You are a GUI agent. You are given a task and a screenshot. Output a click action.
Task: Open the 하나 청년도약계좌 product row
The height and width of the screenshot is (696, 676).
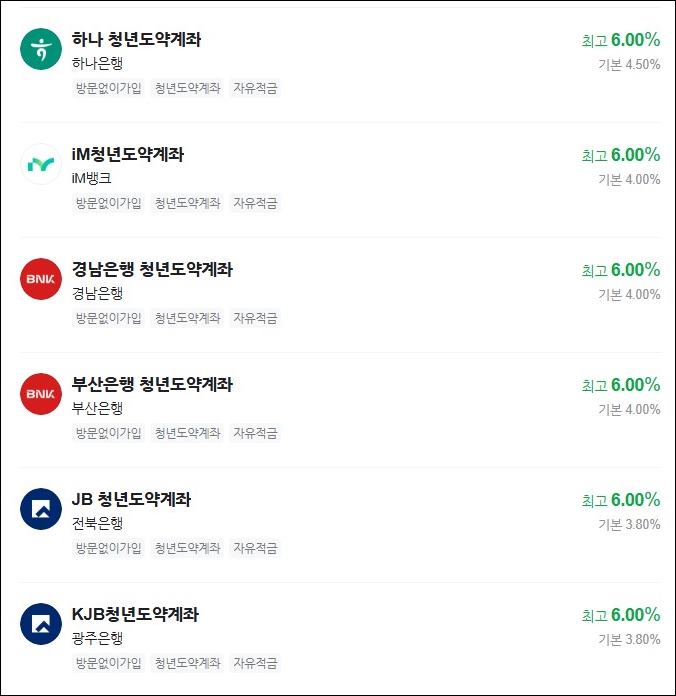pyautogui.click(x=340, y=64)
